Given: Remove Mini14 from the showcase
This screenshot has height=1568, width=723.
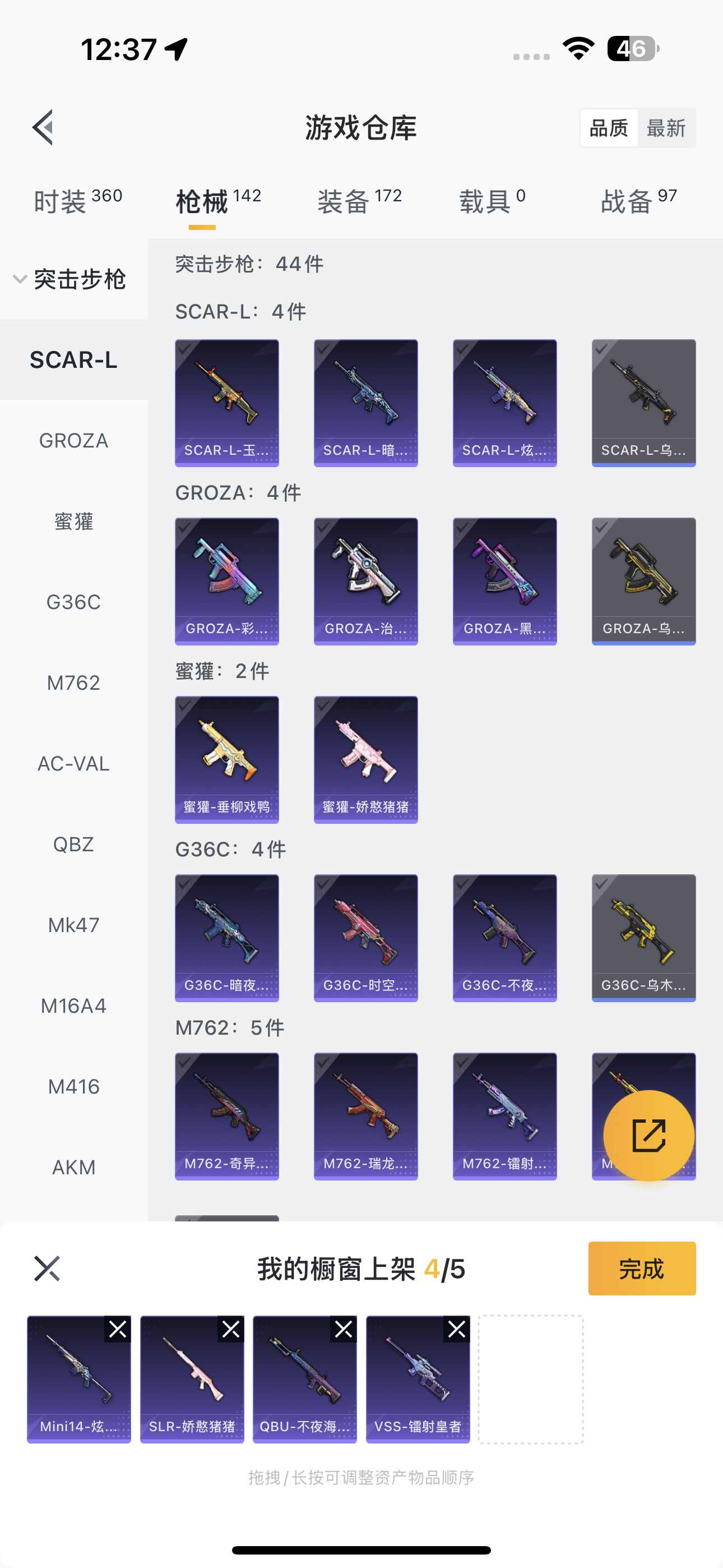Looking at the screenshot, I should tap(118, 1330).
